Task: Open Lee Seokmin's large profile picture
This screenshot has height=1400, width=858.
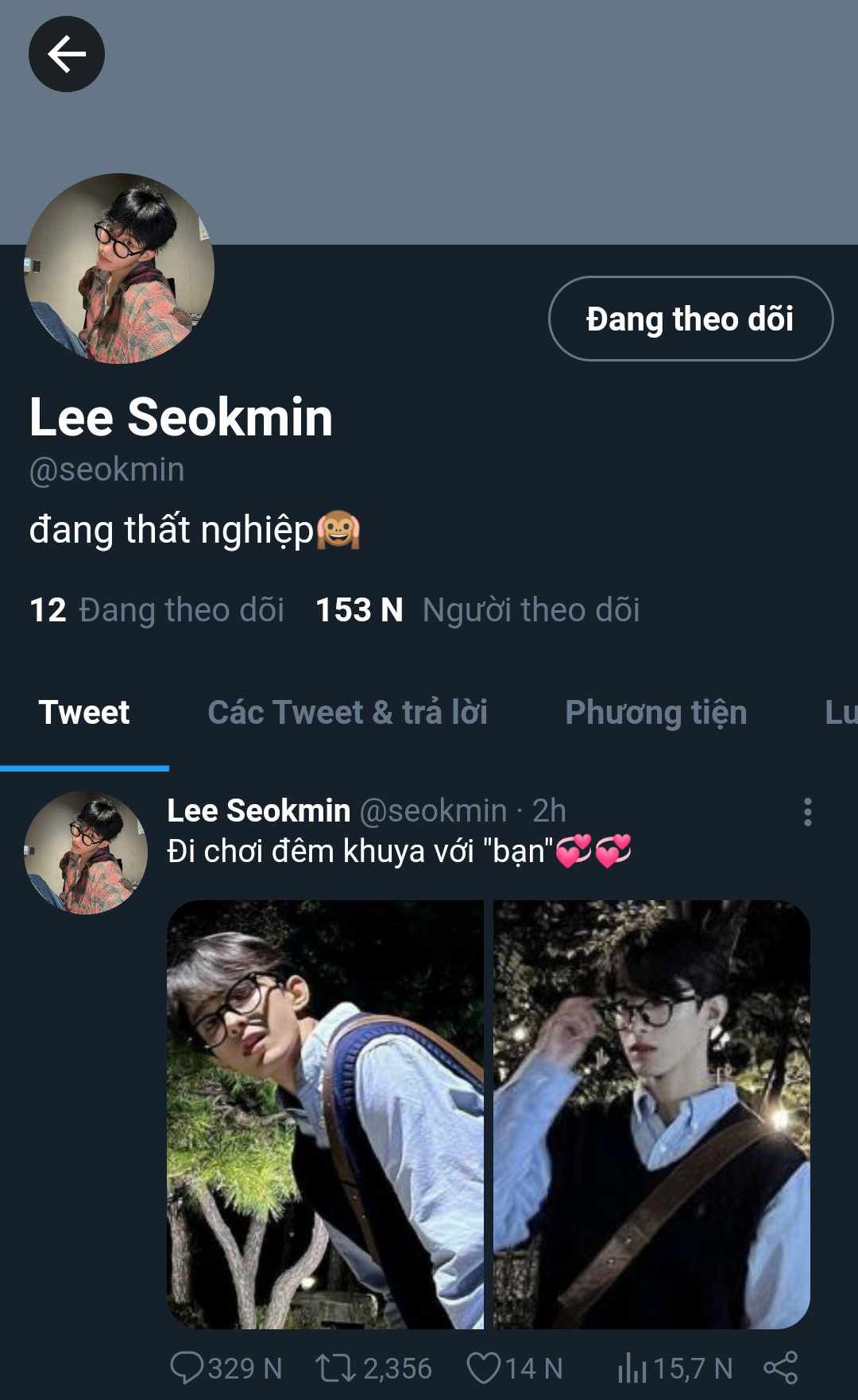Action: tap(119, 269)
